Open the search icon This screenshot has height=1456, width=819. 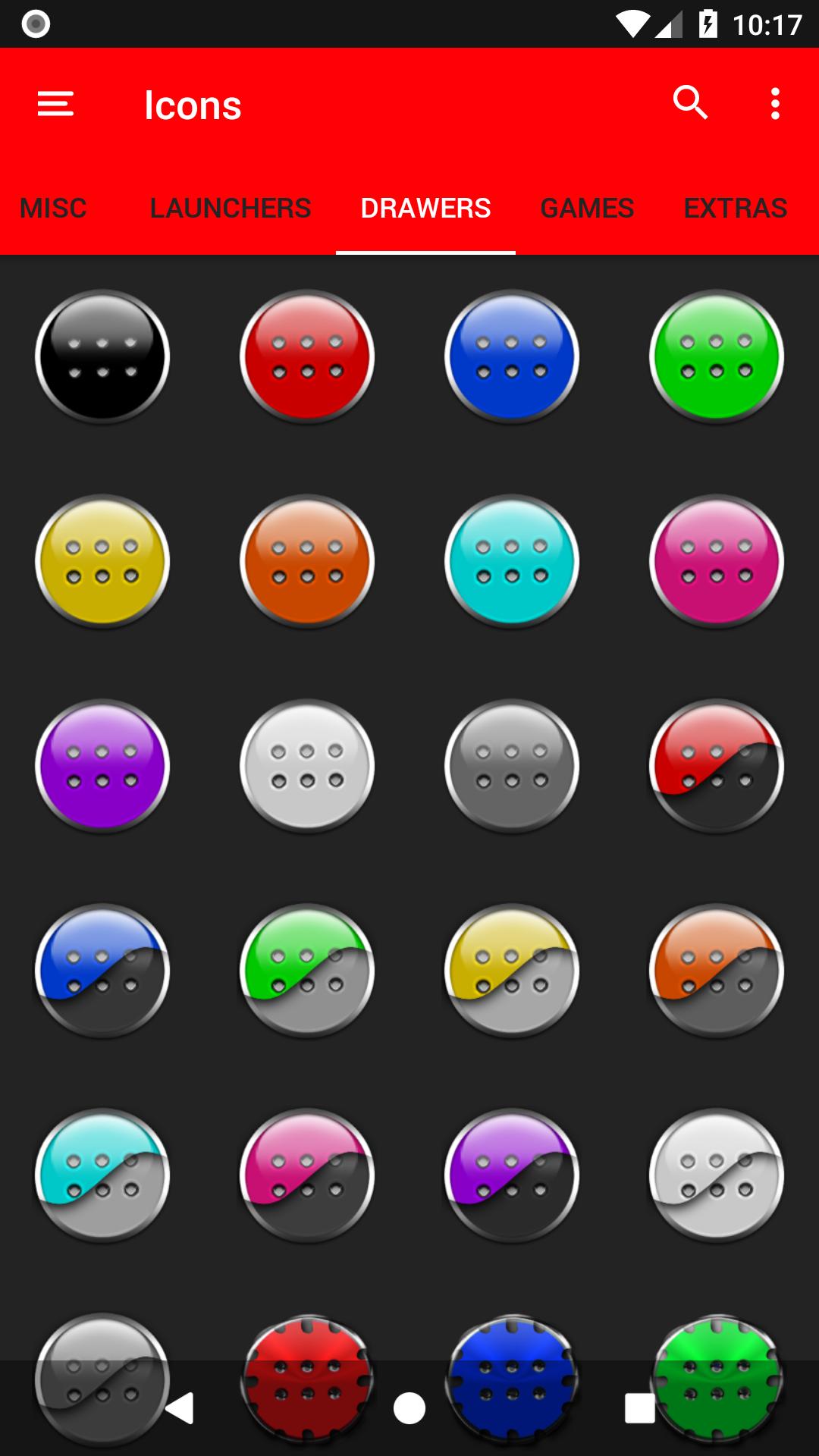click(x=690, y=103)
